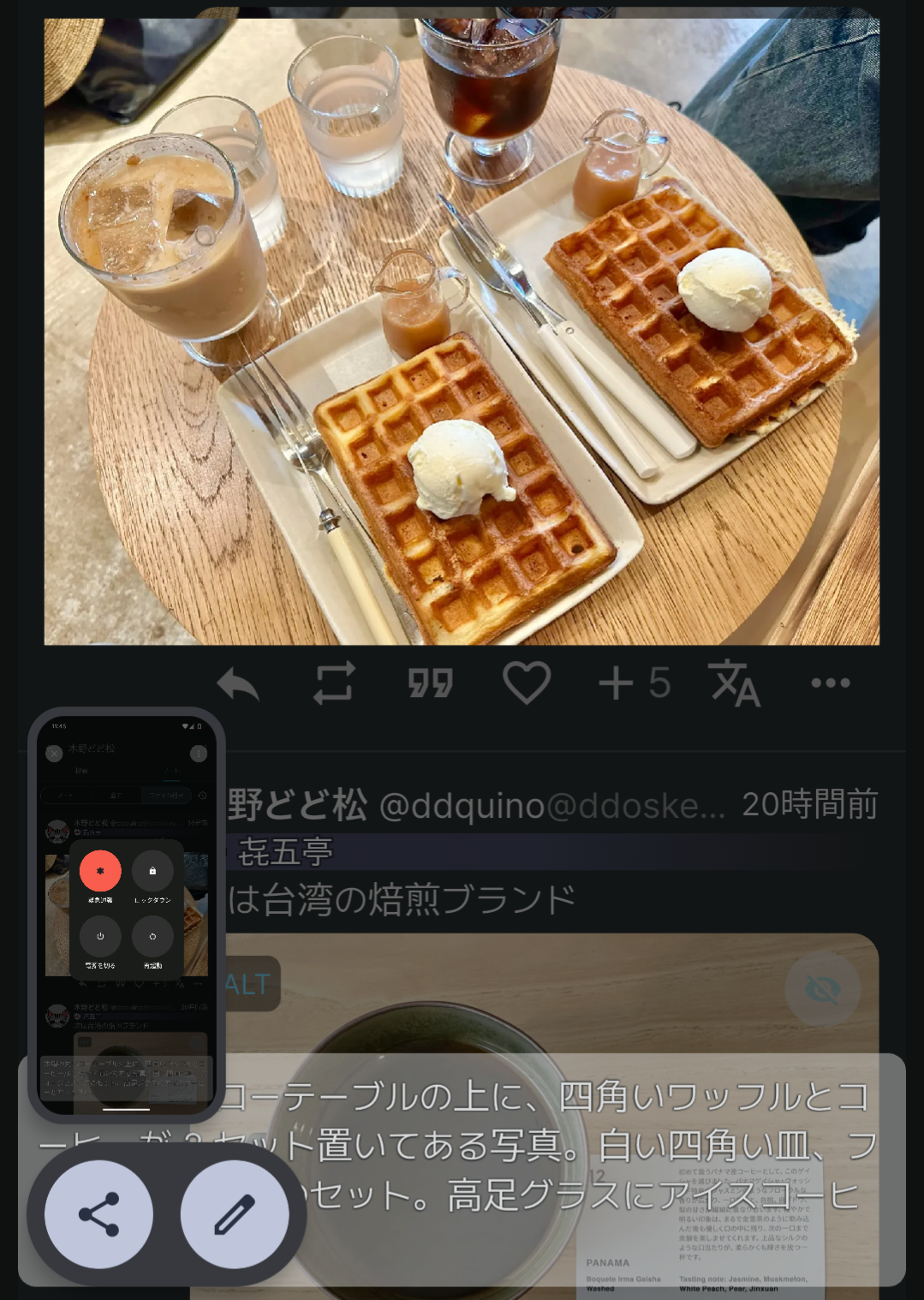Image resolution: width=924 pixels, height=1300 pixels.
Task: Translate the post text
Action: 735,683
